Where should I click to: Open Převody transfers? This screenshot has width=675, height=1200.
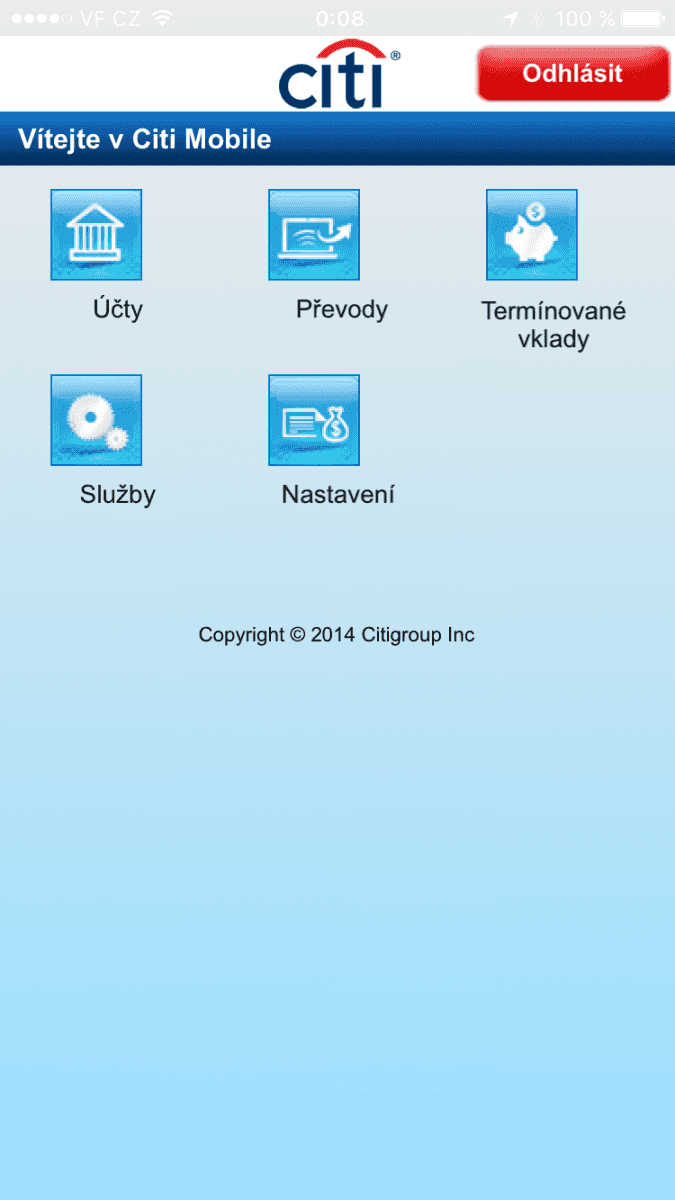(314, 235)
